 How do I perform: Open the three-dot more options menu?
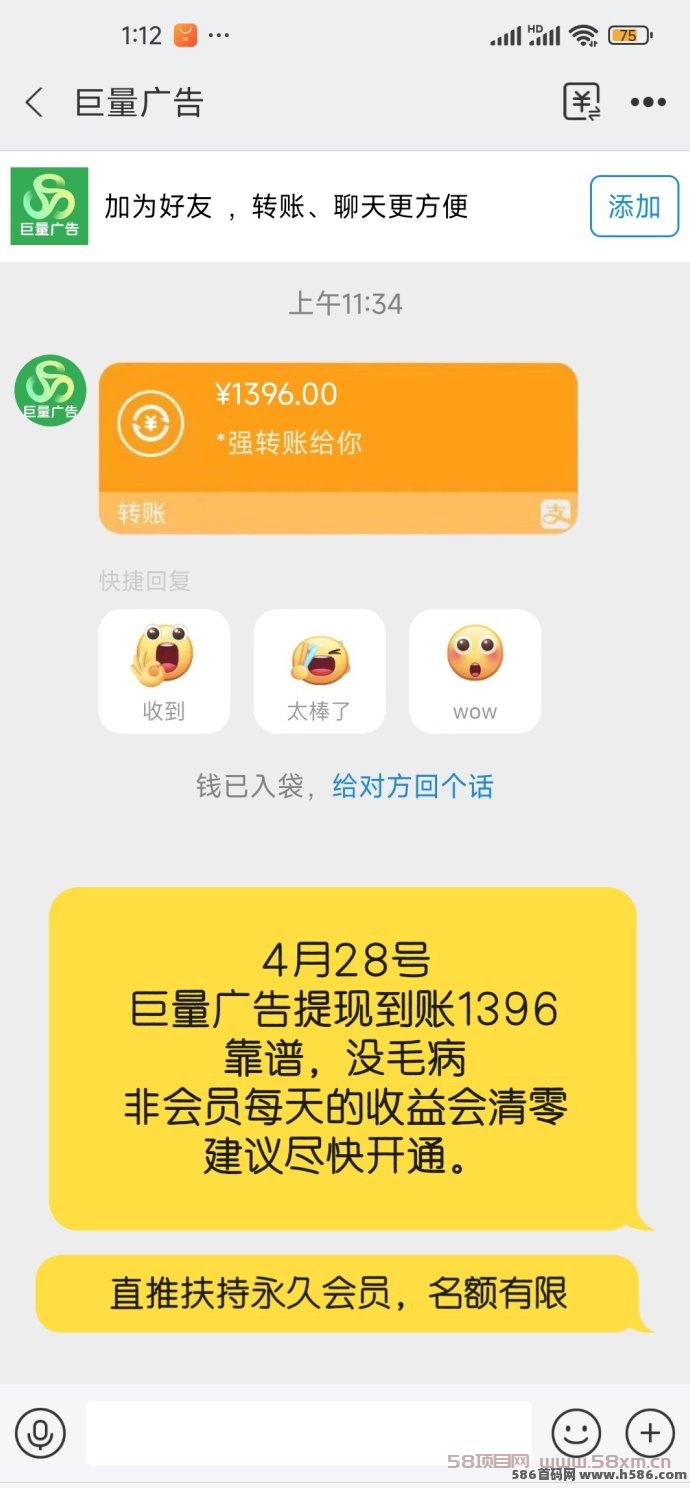648,102
